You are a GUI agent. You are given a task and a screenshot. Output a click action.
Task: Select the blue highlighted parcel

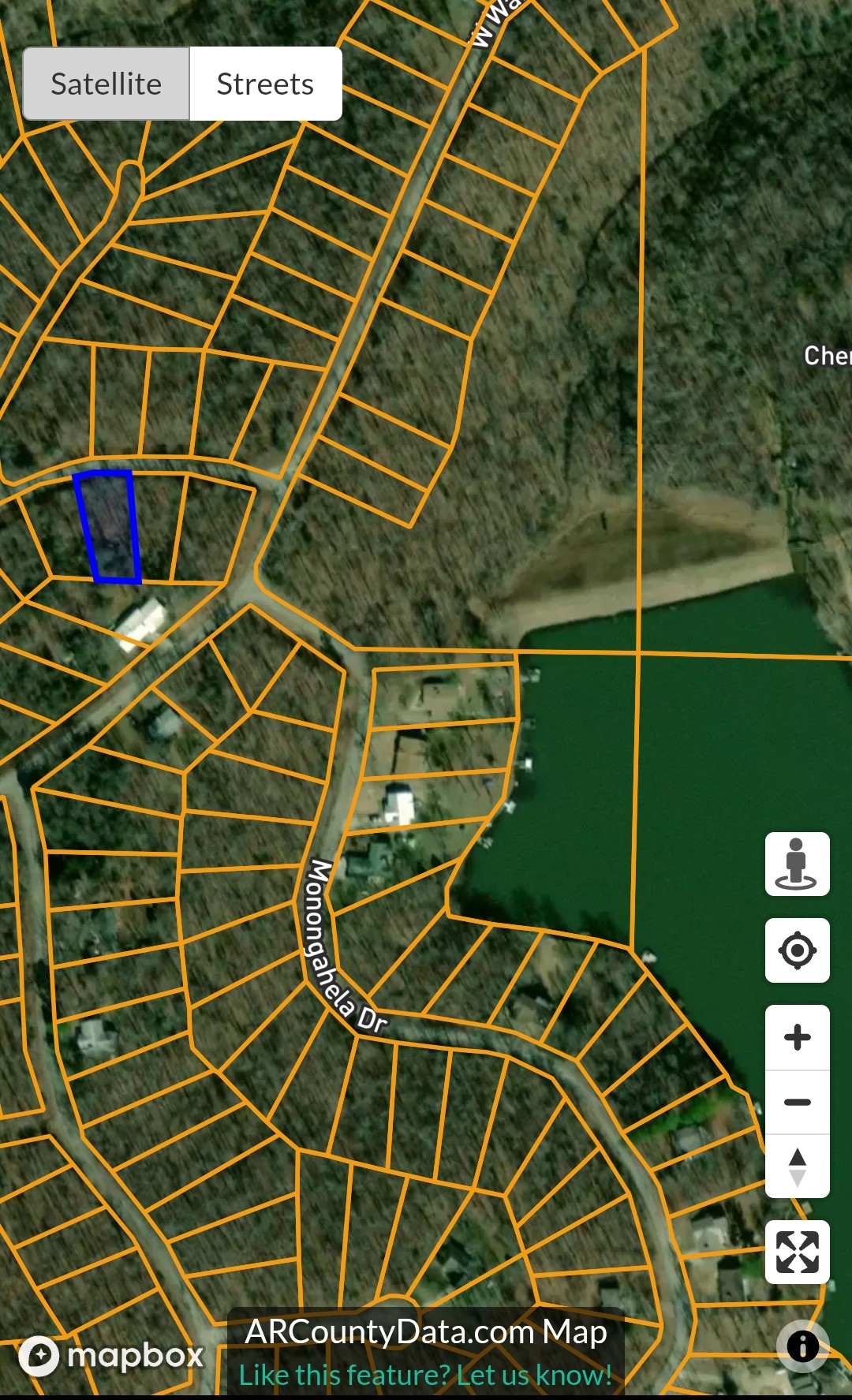pyautogui.click(x=109, y=527)
